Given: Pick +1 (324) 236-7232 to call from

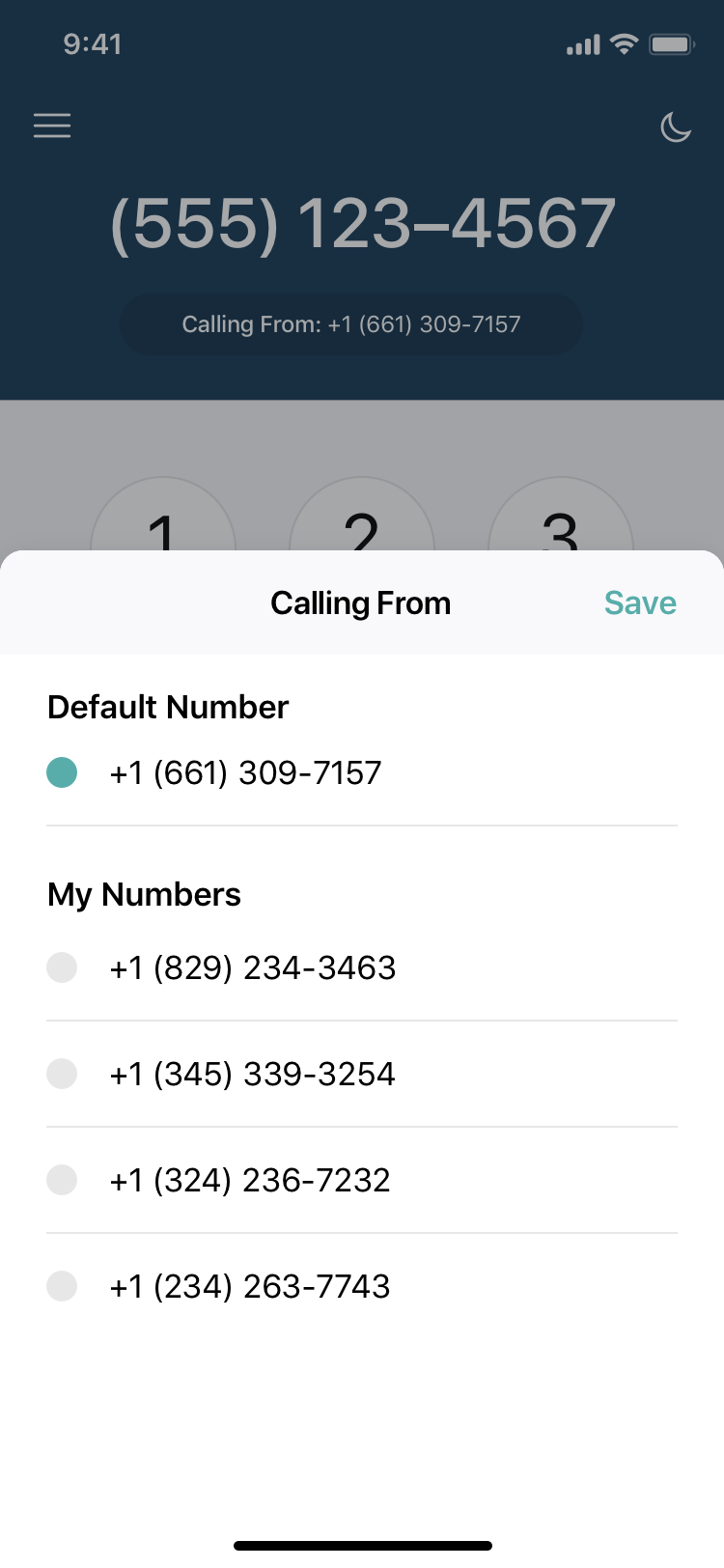Looking at the screenshot, I should click(62, 1180).
